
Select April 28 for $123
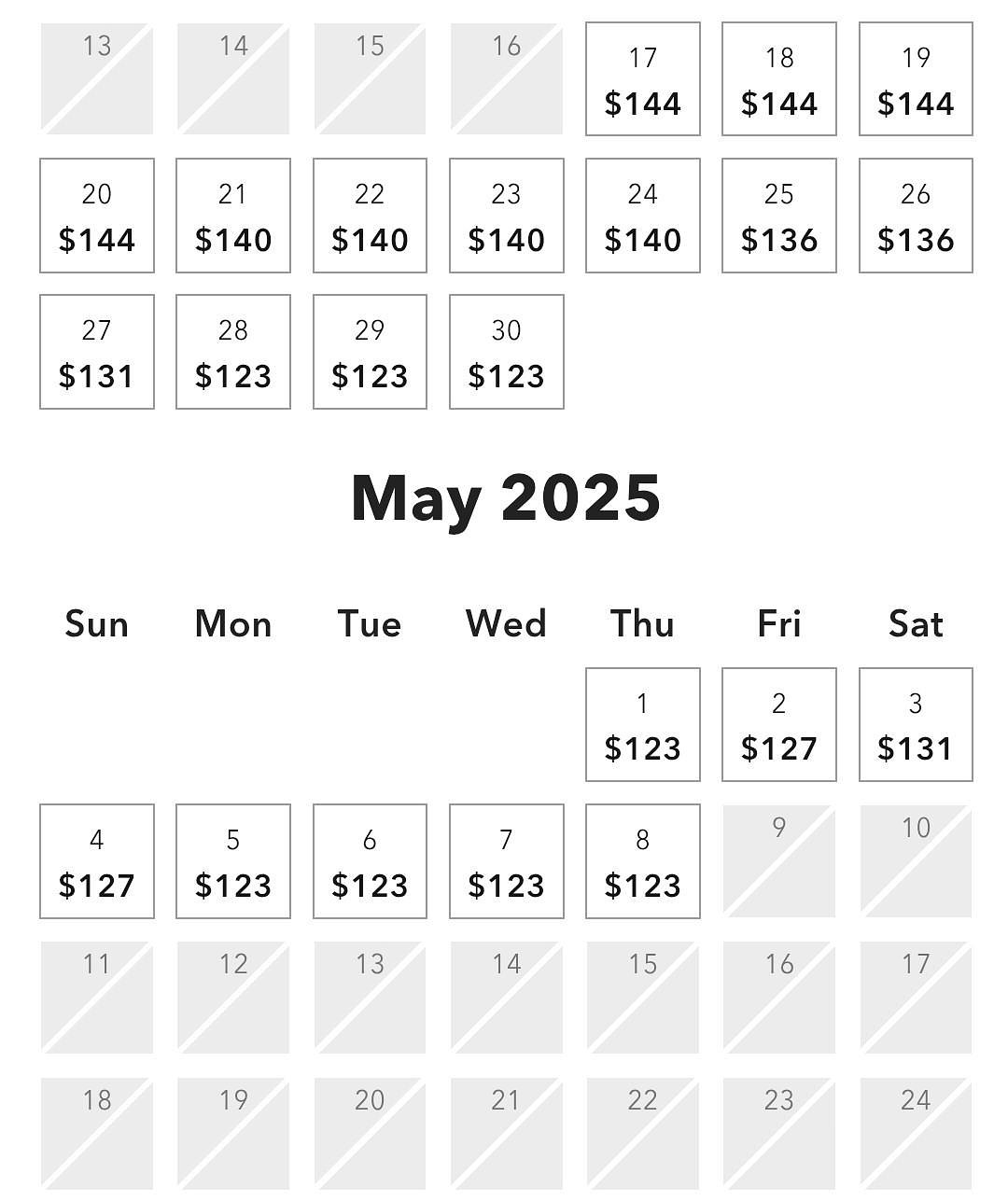click(233, 352)
